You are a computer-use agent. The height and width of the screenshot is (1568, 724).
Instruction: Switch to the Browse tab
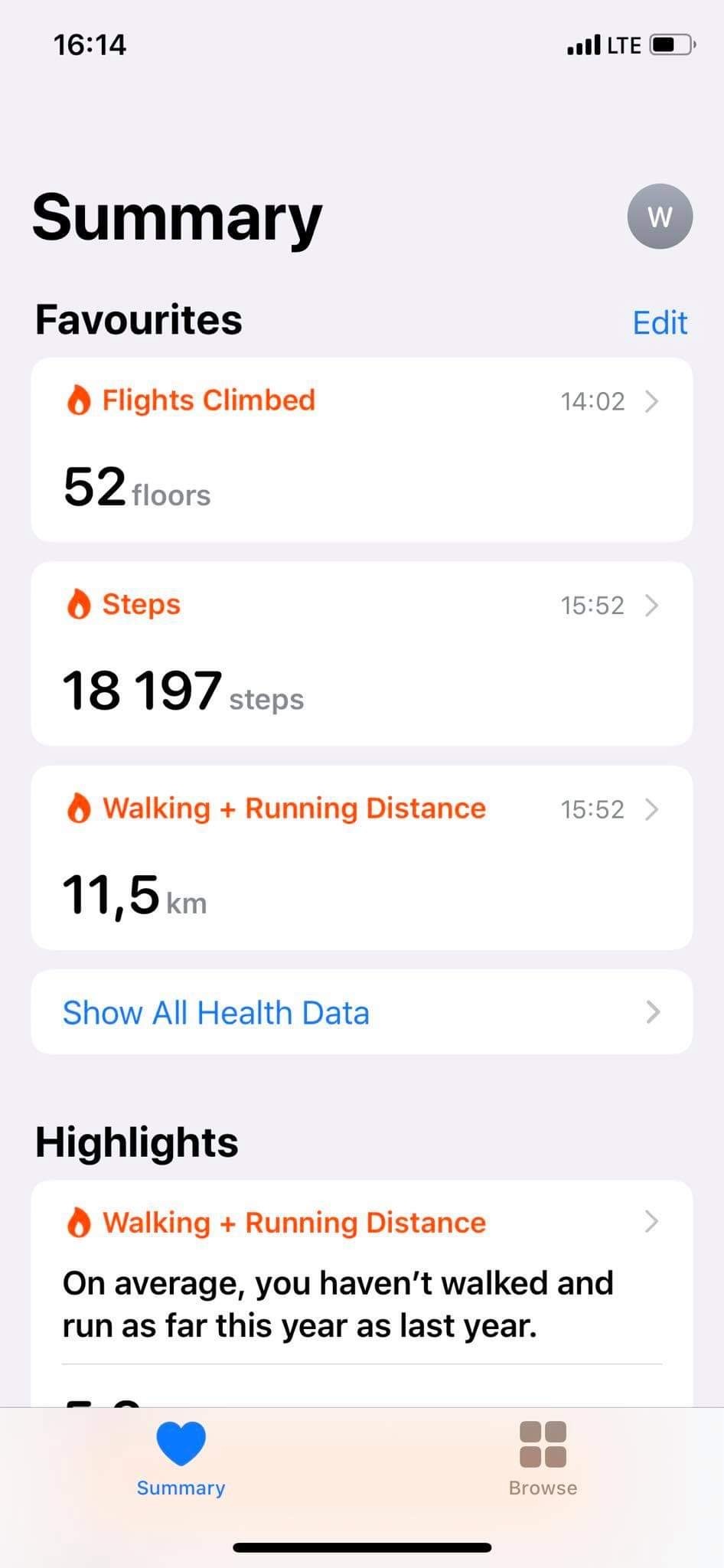click(x=543, y=1459)
